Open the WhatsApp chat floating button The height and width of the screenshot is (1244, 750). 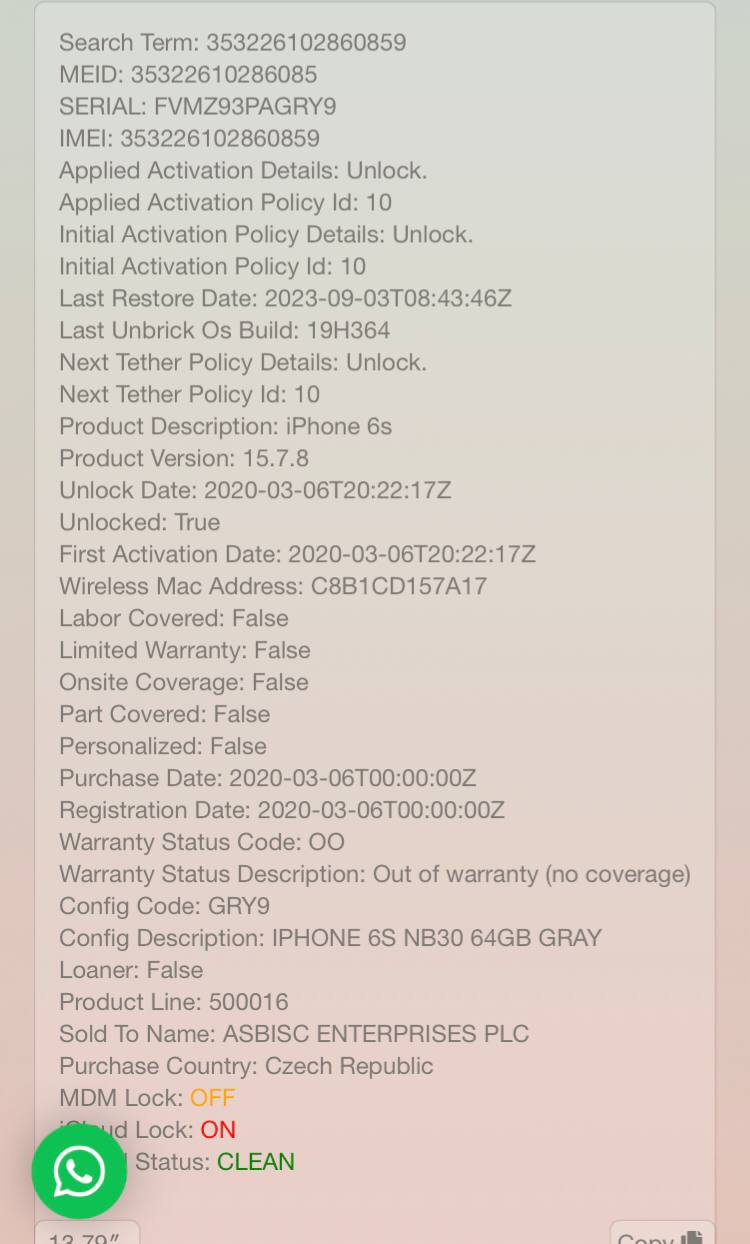79,1171
